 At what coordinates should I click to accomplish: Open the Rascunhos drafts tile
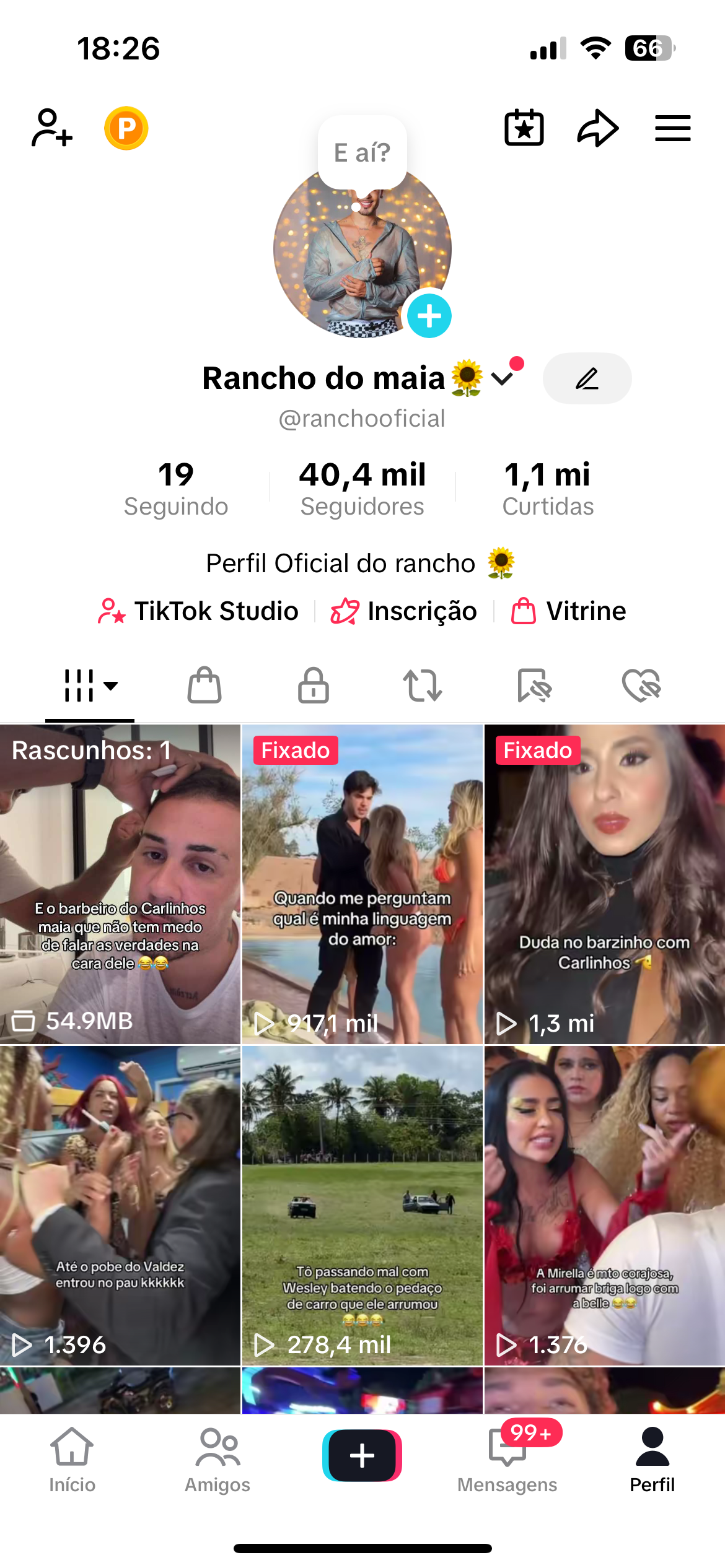[120, 884]
